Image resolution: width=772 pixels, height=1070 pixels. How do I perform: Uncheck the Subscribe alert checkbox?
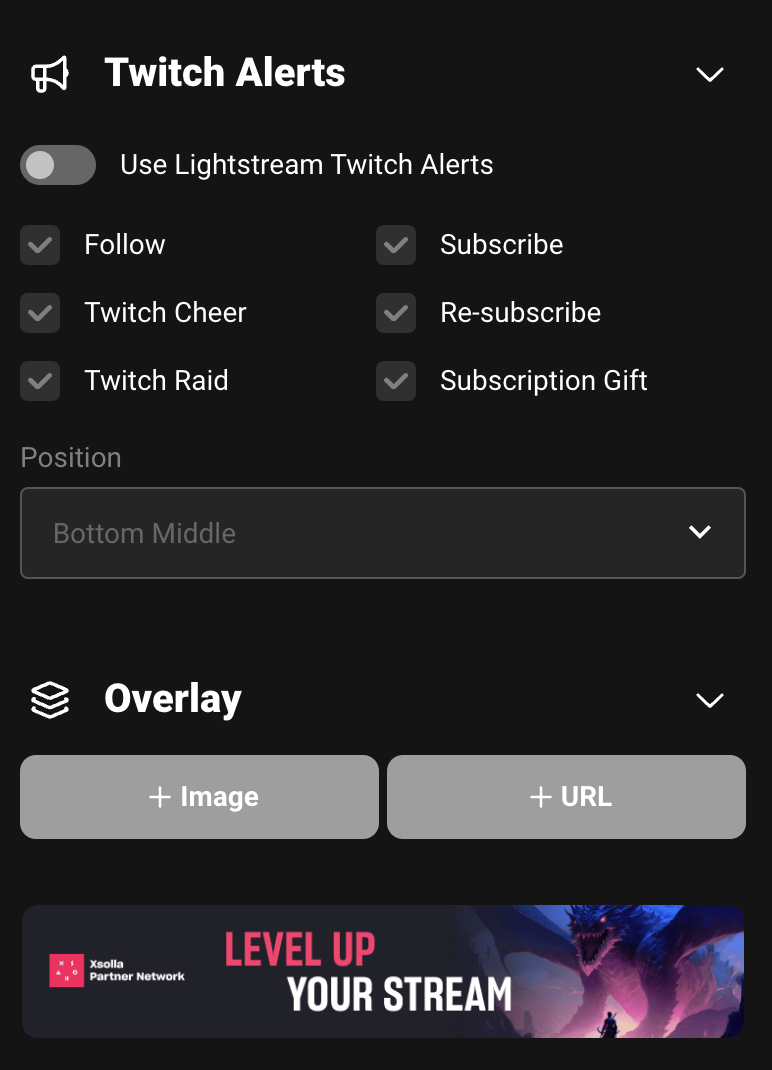396,245
